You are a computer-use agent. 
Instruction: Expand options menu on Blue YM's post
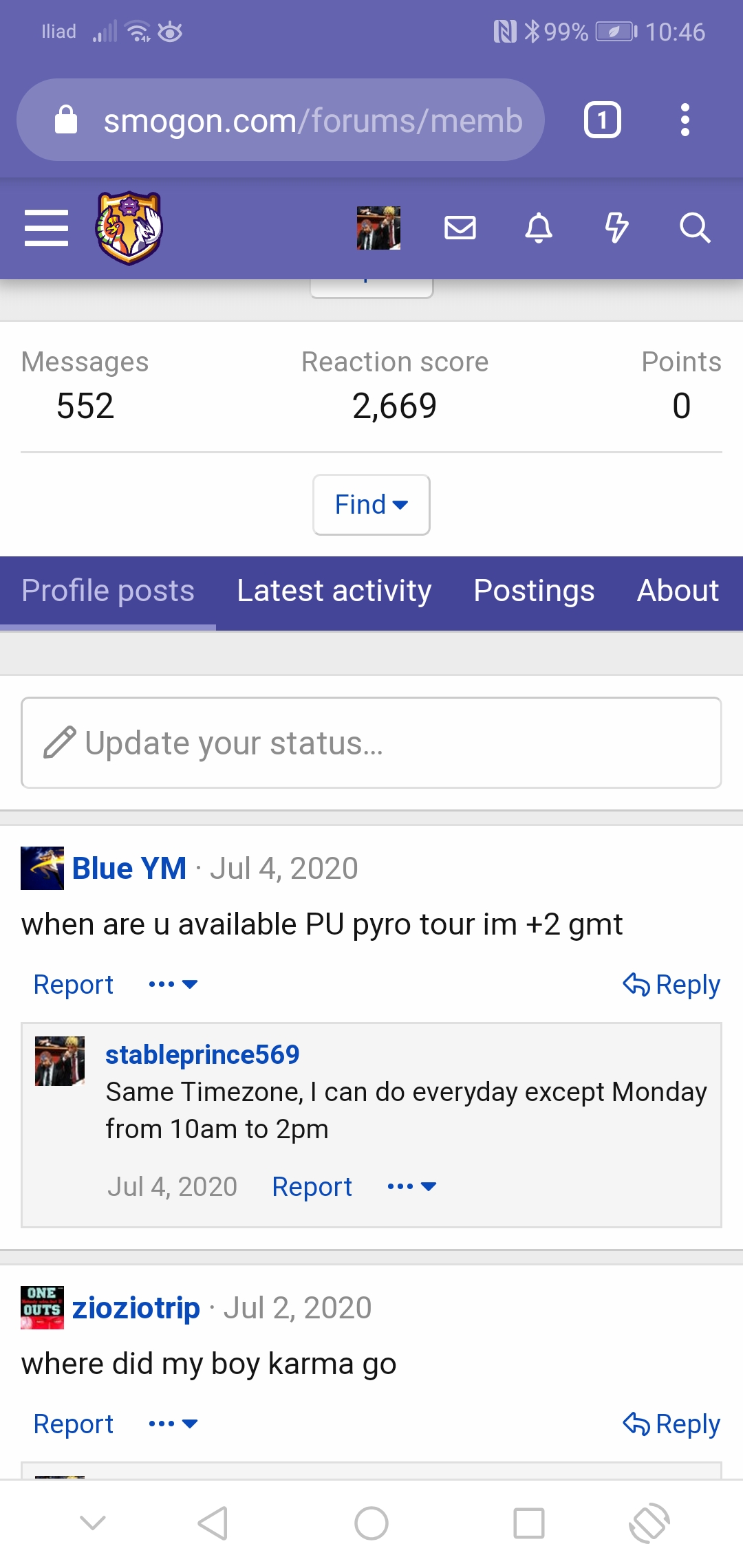pyautogui.click(x=171, y=983)
